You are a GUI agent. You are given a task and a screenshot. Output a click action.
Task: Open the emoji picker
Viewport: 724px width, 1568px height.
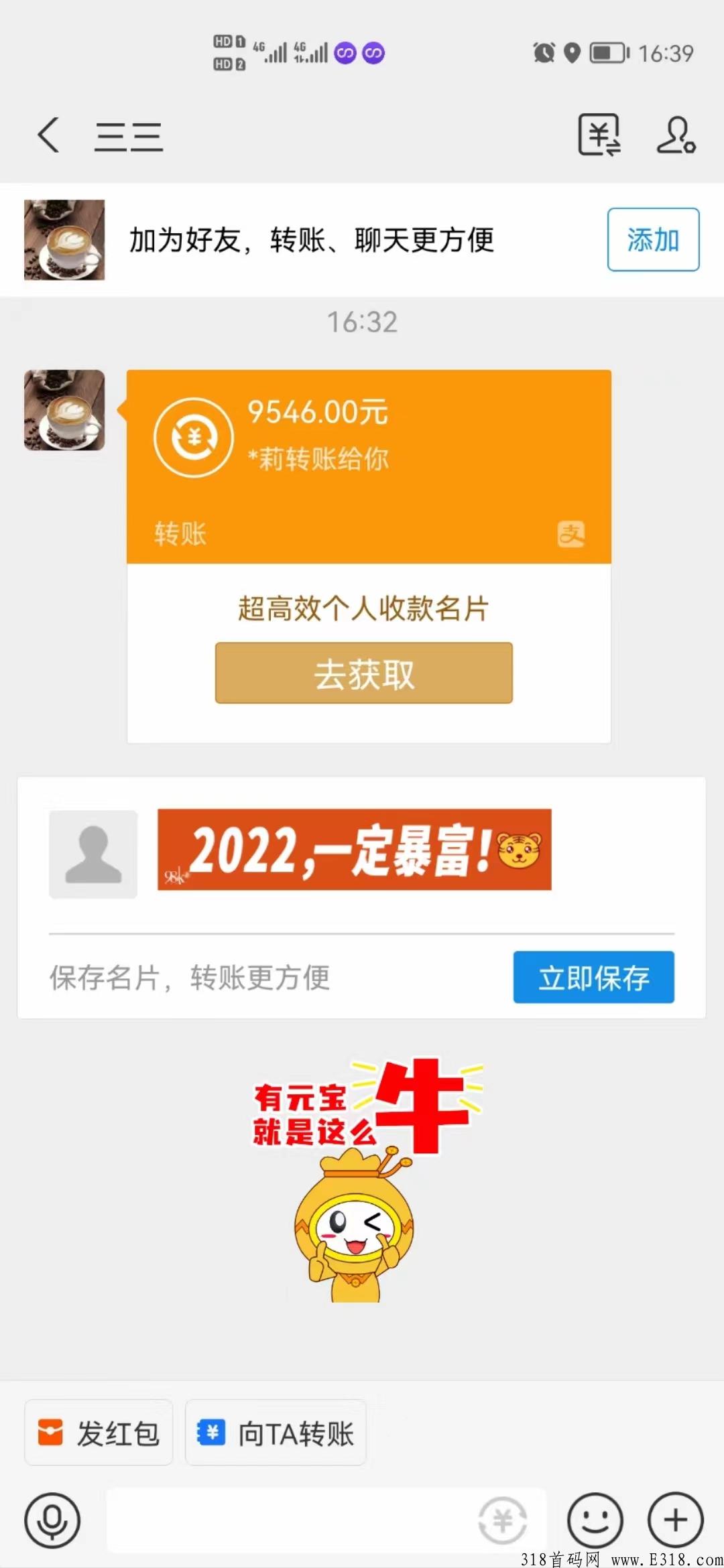pyautogui.click(x=595, y=1520)
